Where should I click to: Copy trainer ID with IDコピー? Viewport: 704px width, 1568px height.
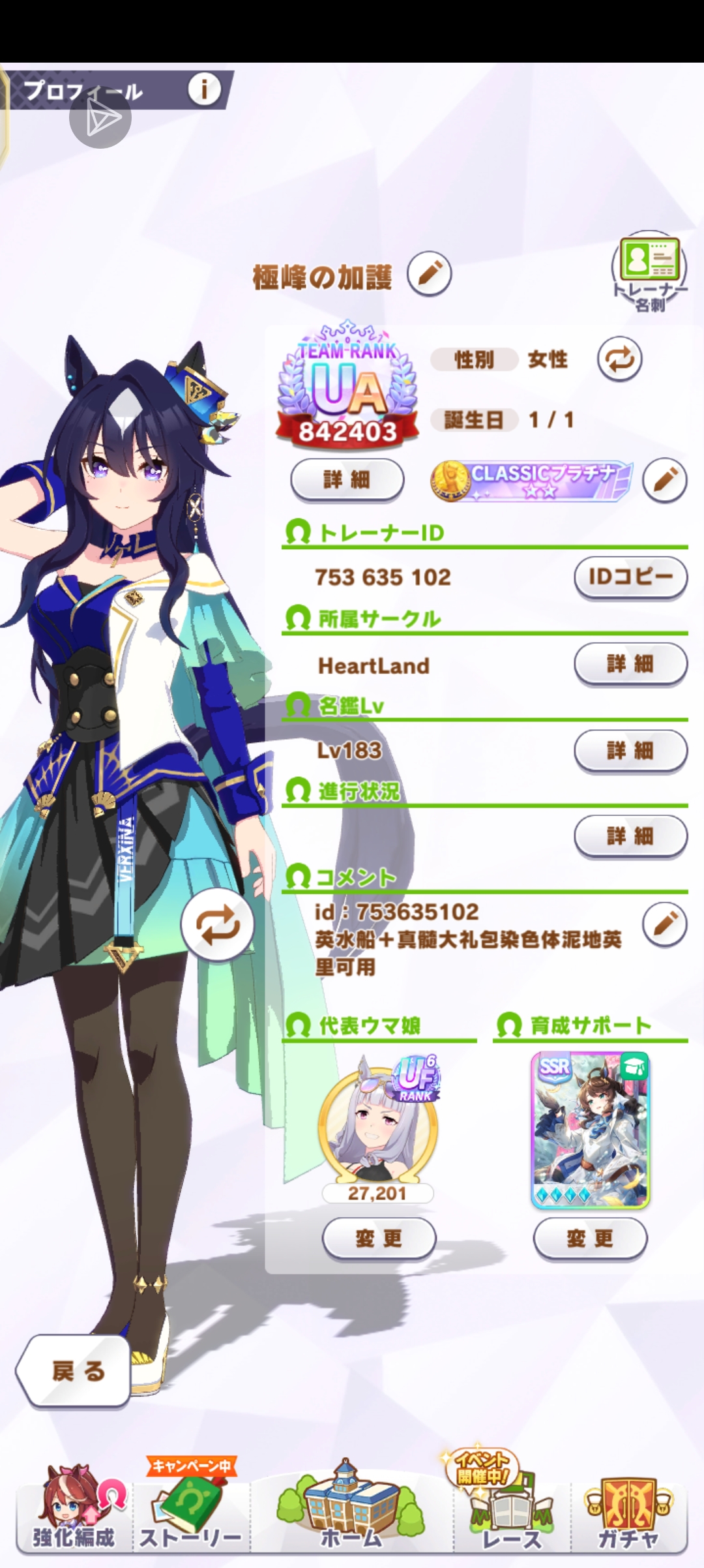click(630, 577)
